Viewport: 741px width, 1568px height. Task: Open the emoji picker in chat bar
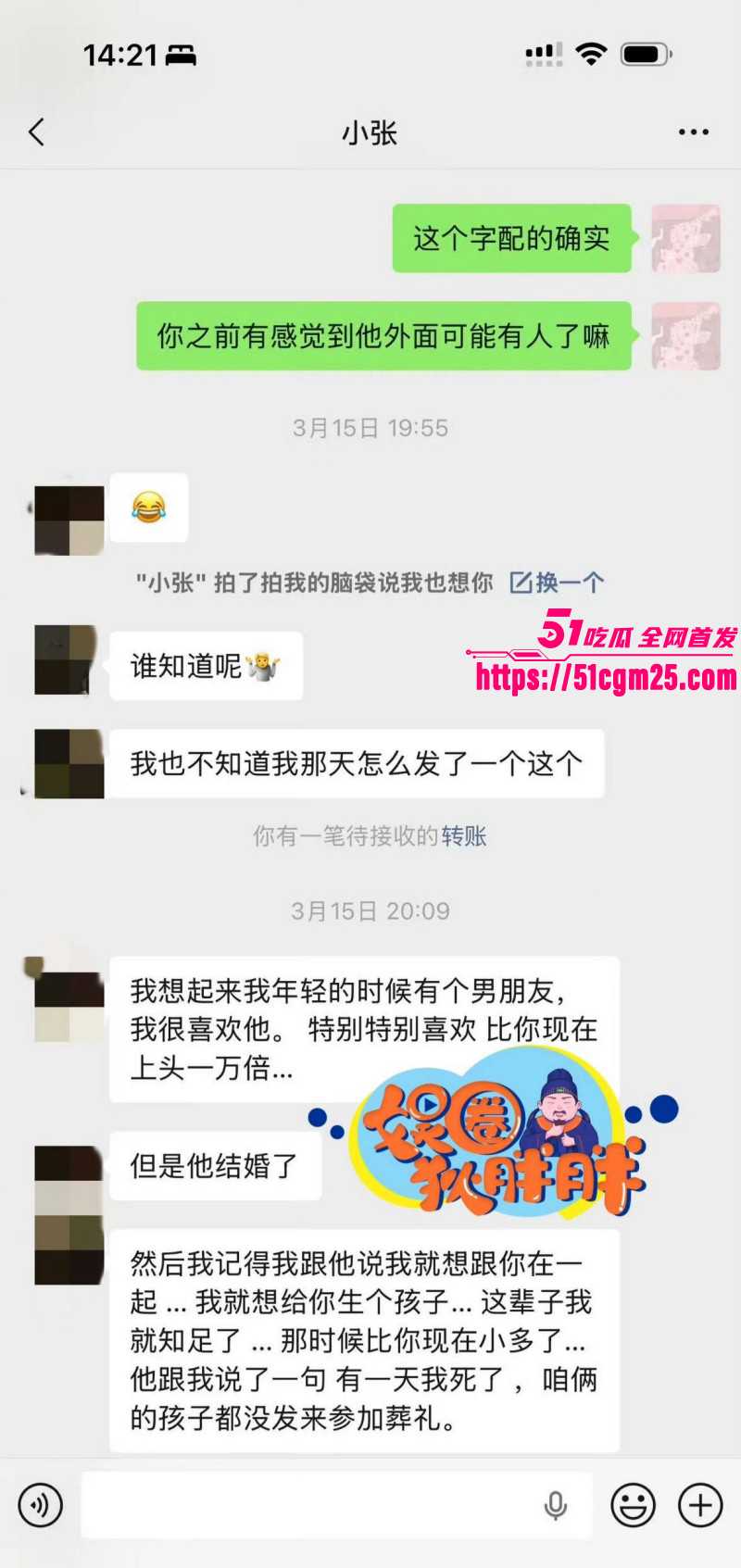click(x=633, y=1505)
